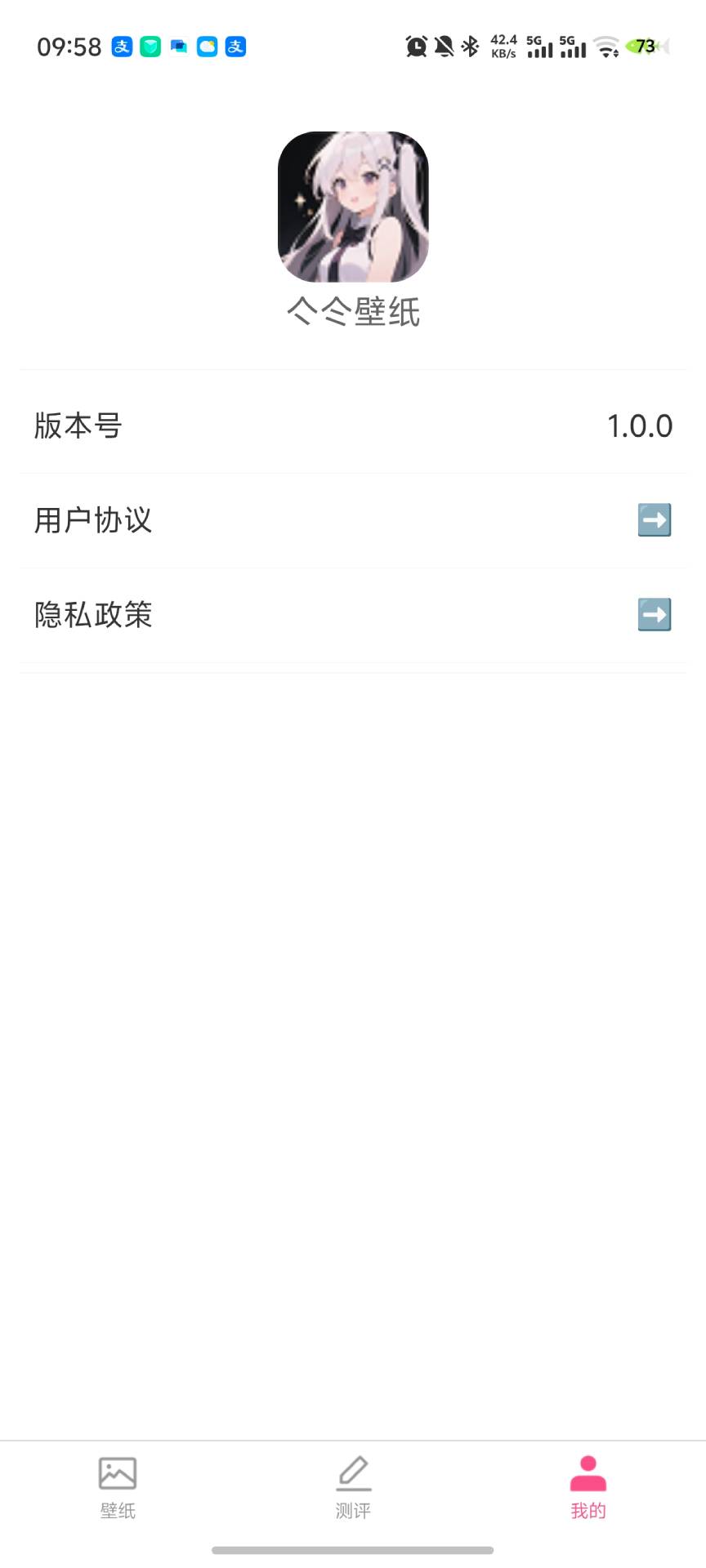Click the do-not-disturb bell icon
Screen dimensions: 706x1568
[443, 47]
